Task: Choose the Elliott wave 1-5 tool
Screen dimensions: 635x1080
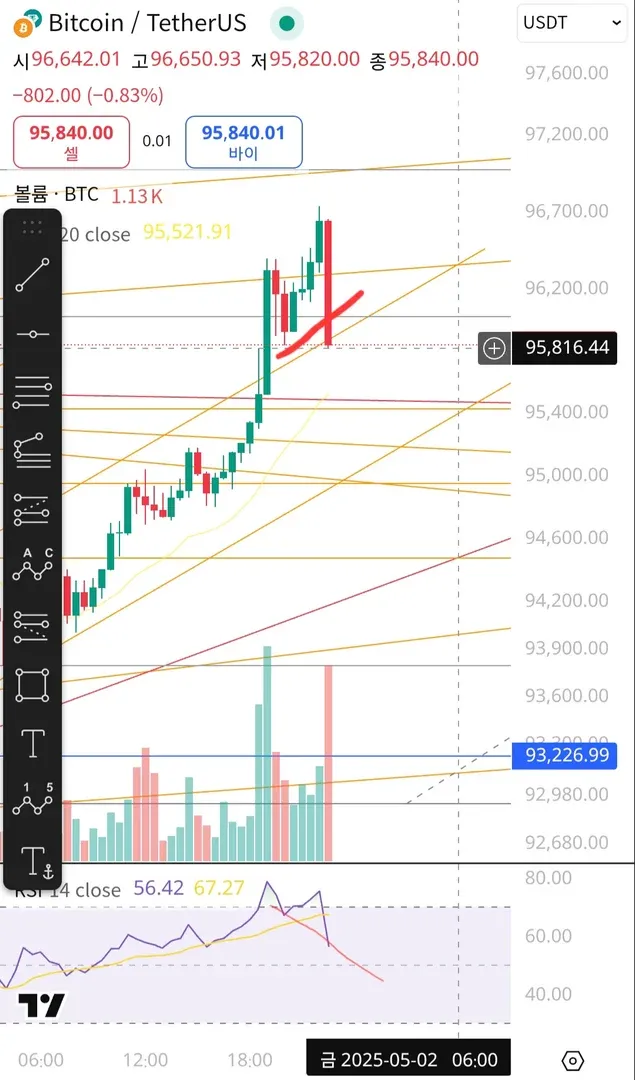Action: pos(33,801)
